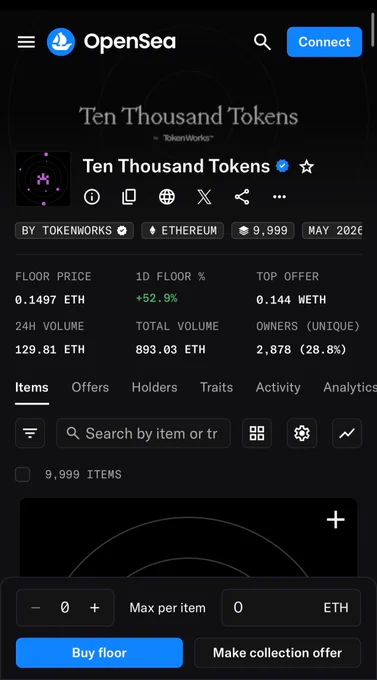The height and width of the screenshot is (680, 377).
Task: Open the hamburger drawer menu
Action: 26,42
